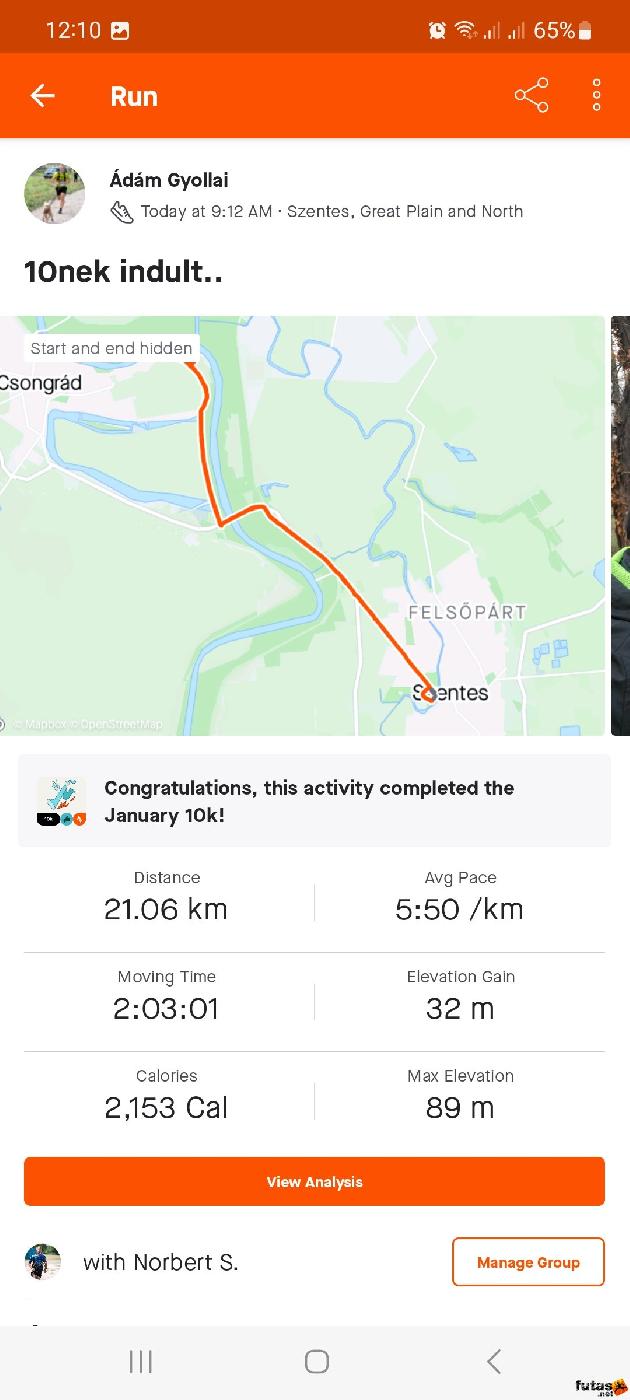This screenshot has height=1400, width=630.
Task: Share this run activity
Action: (x=531, y=96)
